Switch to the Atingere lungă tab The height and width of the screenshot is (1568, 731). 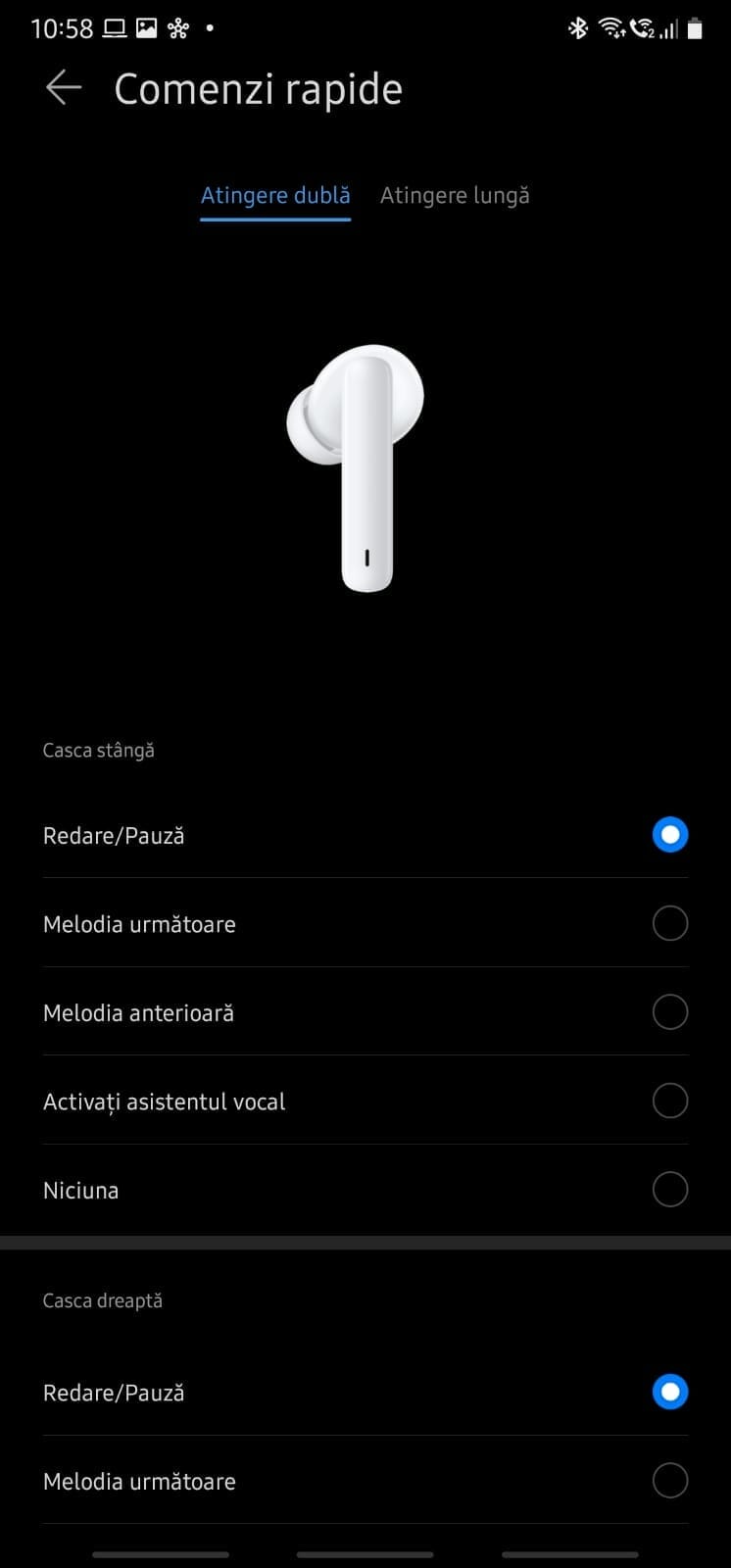455,195
